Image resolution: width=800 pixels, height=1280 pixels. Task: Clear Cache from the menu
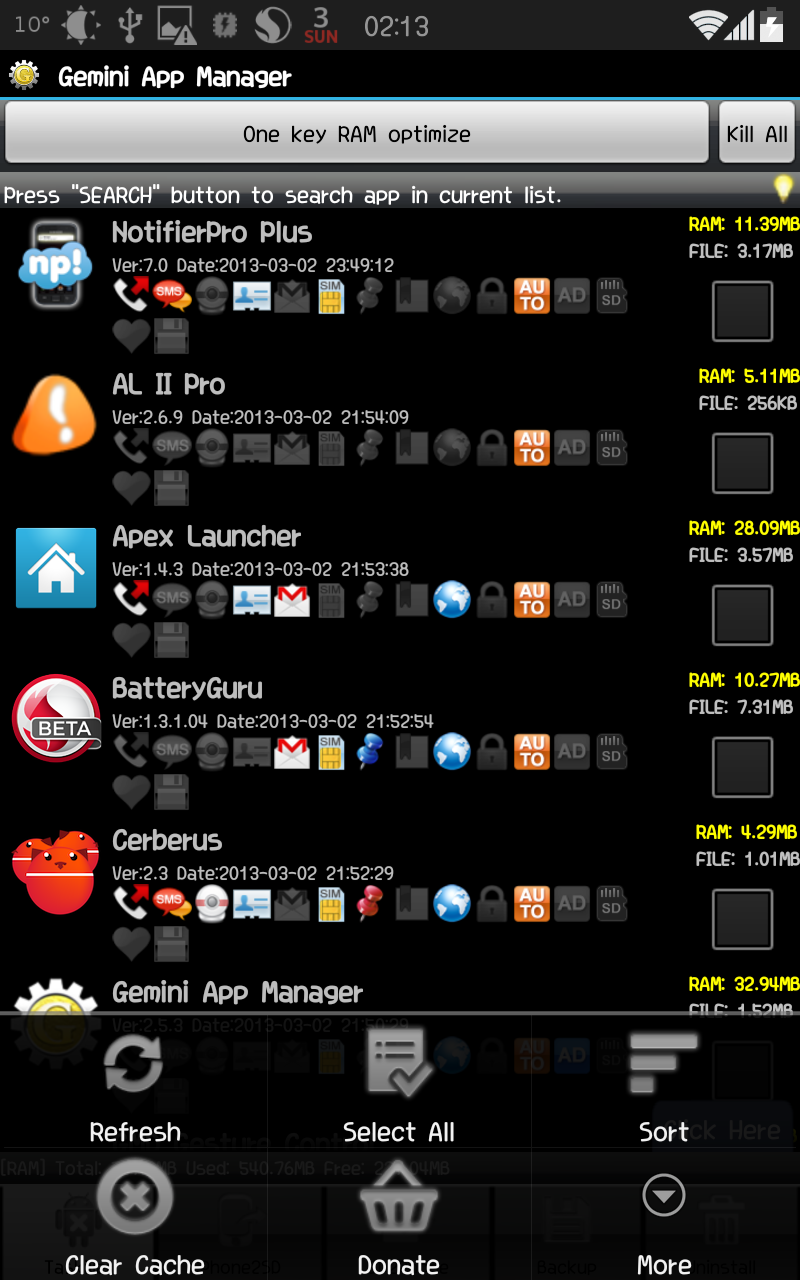point(134,1220)
